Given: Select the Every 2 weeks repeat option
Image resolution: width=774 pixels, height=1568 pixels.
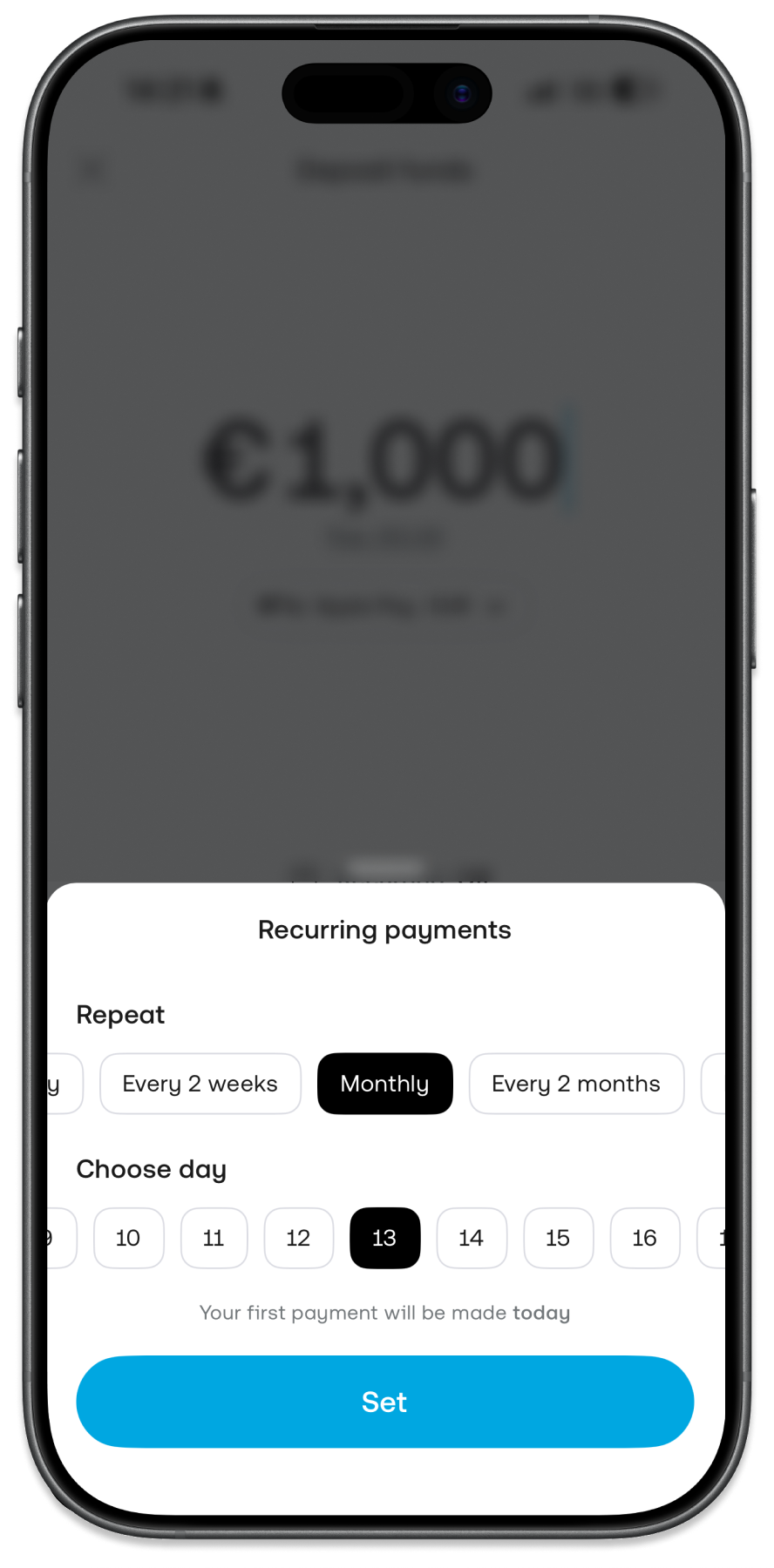Looking at the screenshot, I should click(200, 1084).
